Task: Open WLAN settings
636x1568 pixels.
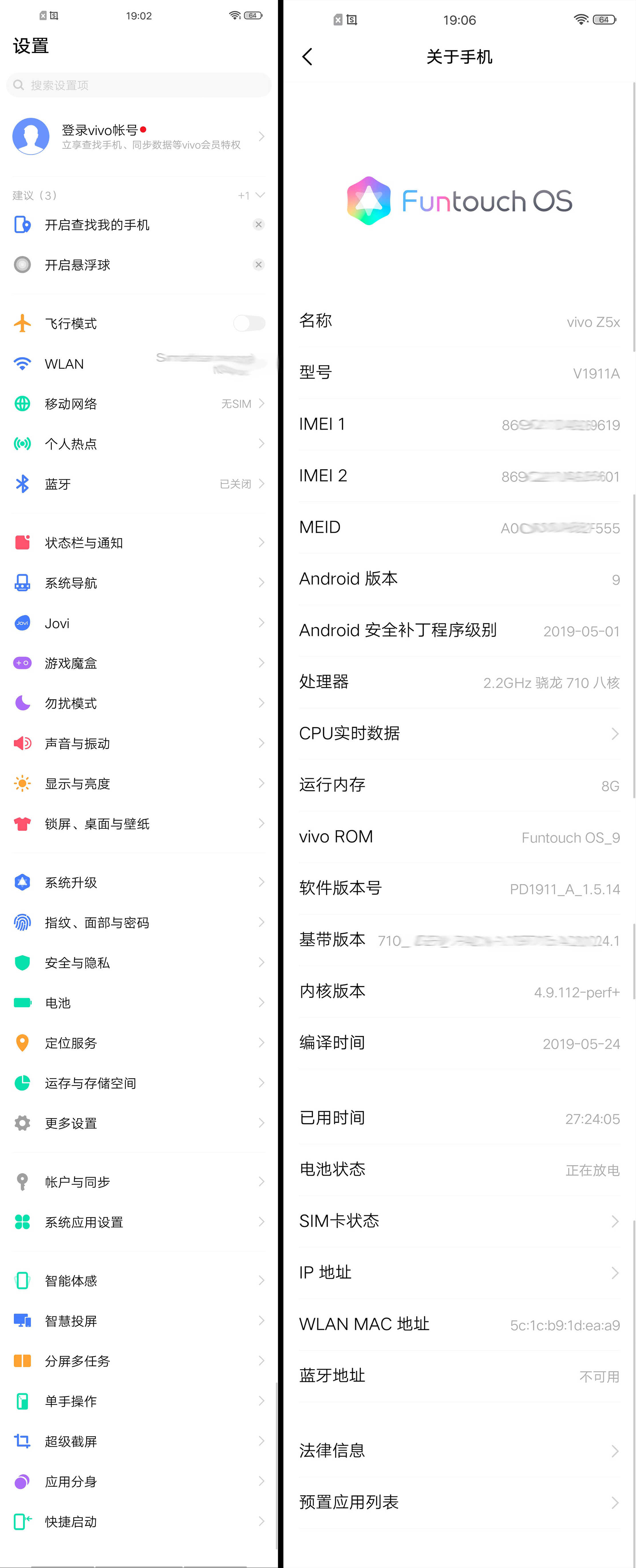Action: tap(139, 364)
